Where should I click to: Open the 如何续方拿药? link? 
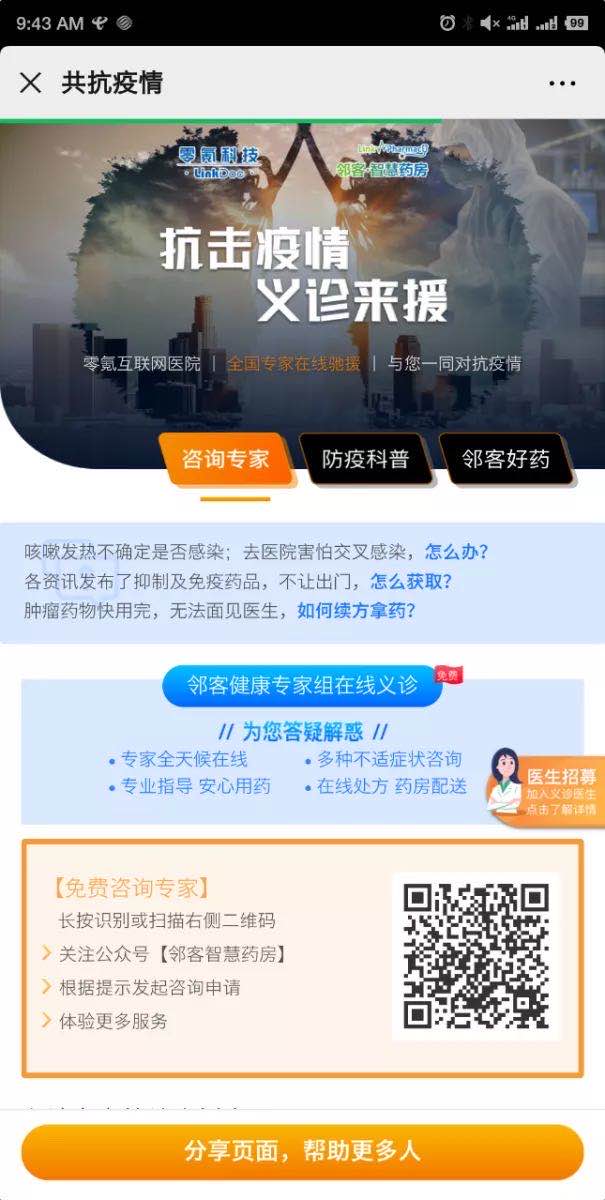point(357,610)
